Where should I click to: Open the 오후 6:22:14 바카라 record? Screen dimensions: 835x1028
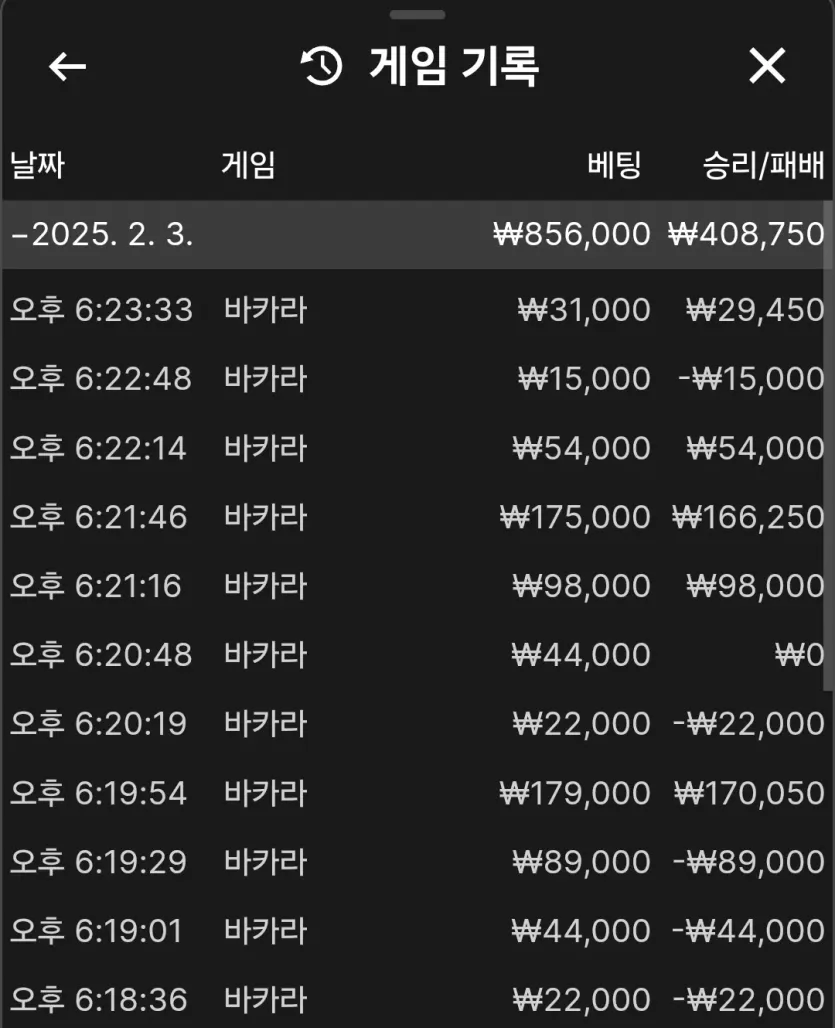(x=416, y=448)
